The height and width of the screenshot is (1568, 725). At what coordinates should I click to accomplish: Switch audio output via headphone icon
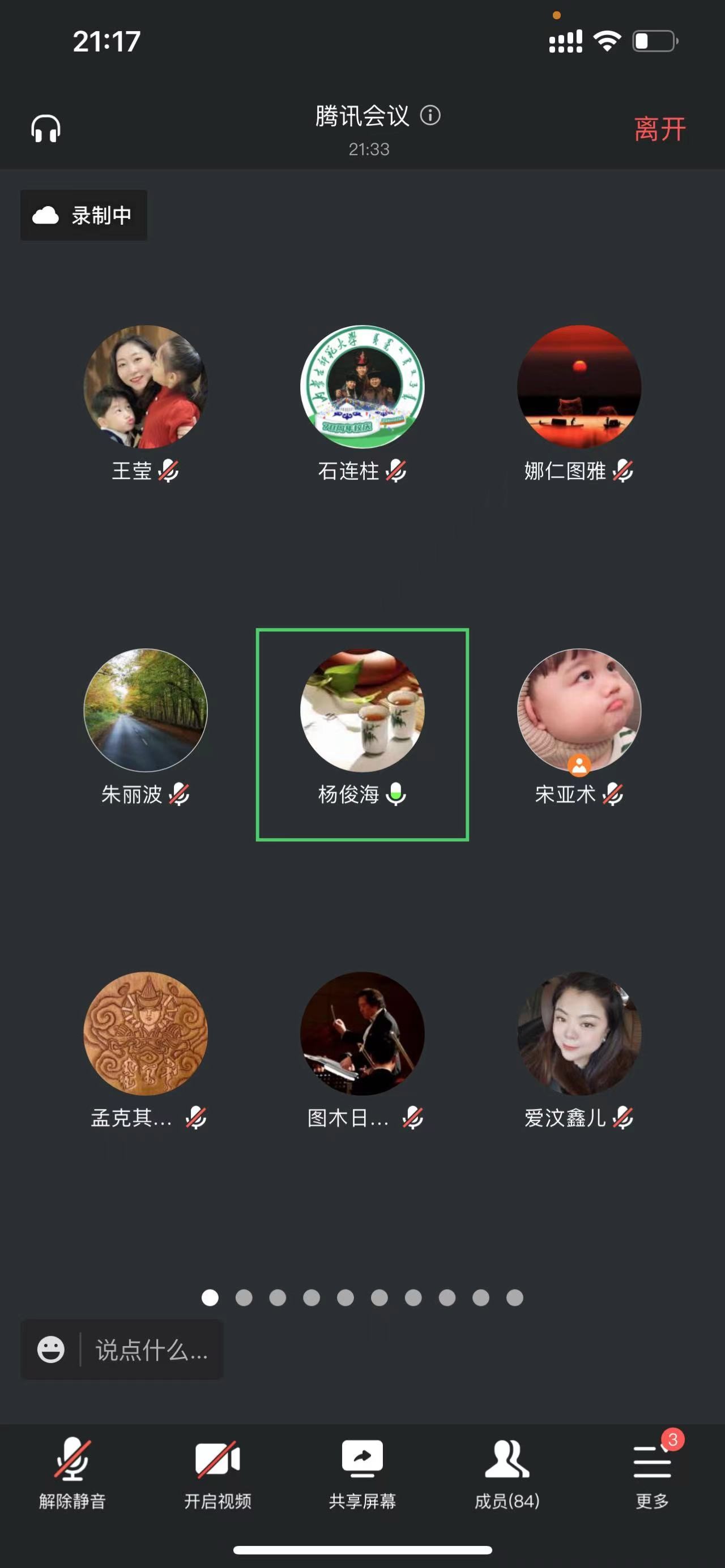(x=46, y=129)
